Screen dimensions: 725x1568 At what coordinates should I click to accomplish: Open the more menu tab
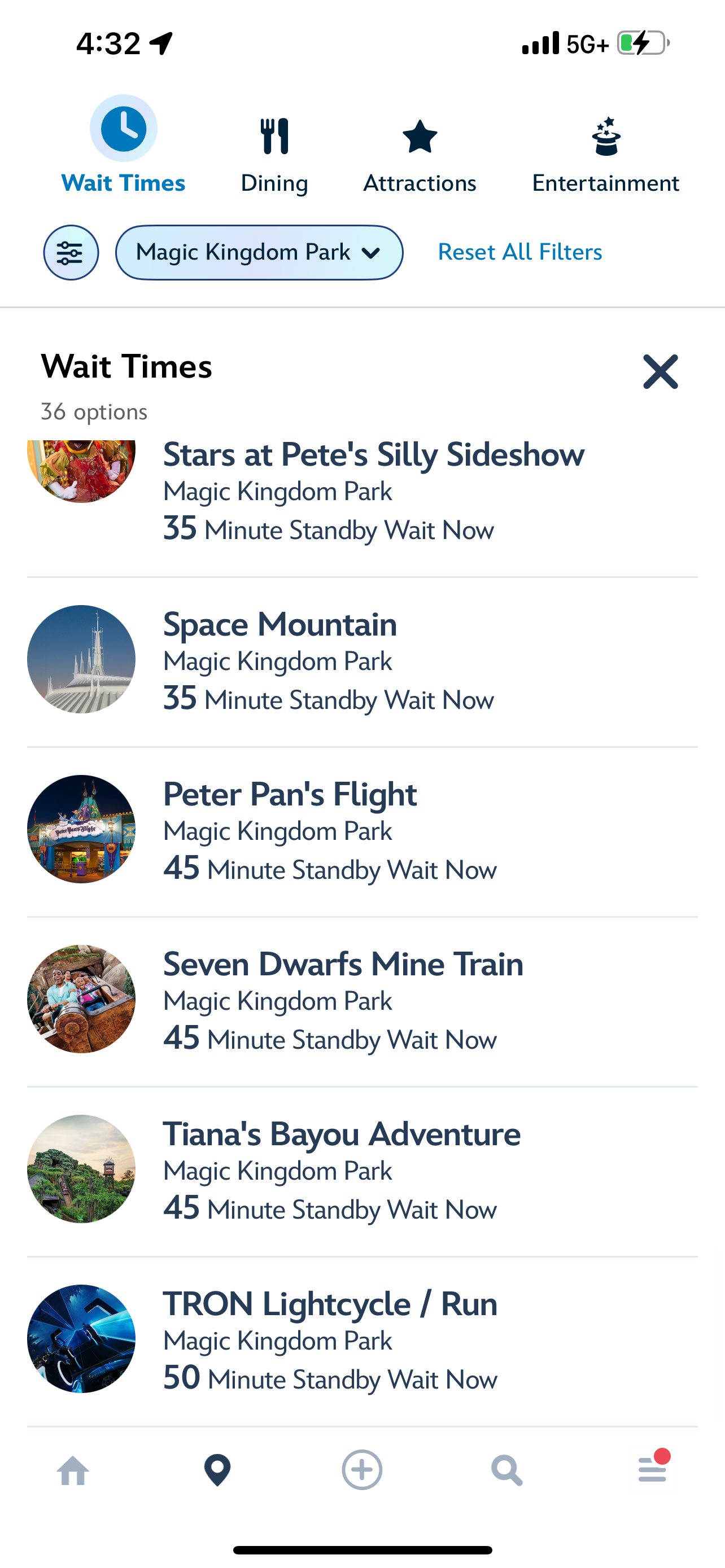(x=652, y=1470)
